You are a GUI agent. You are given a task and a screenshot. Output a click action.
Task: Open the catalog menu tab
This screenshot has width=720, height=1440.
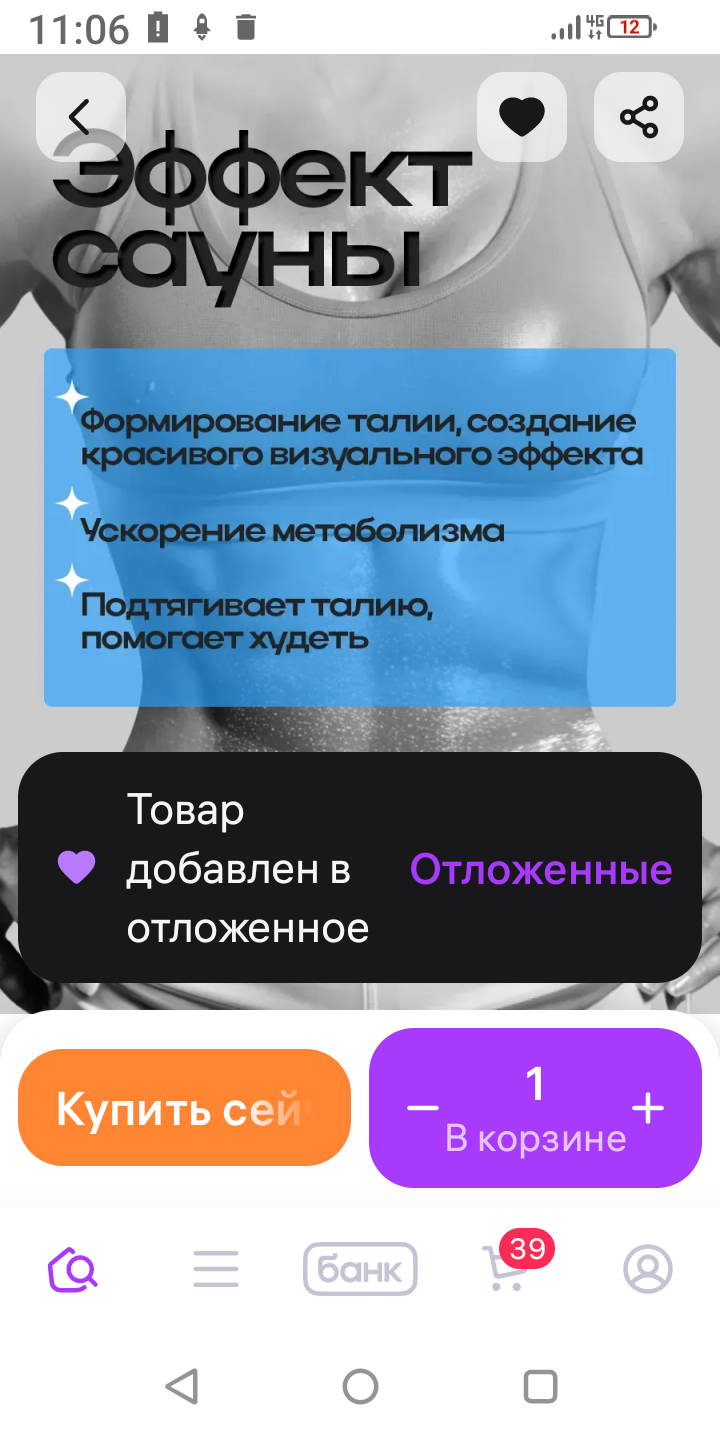216,1269
